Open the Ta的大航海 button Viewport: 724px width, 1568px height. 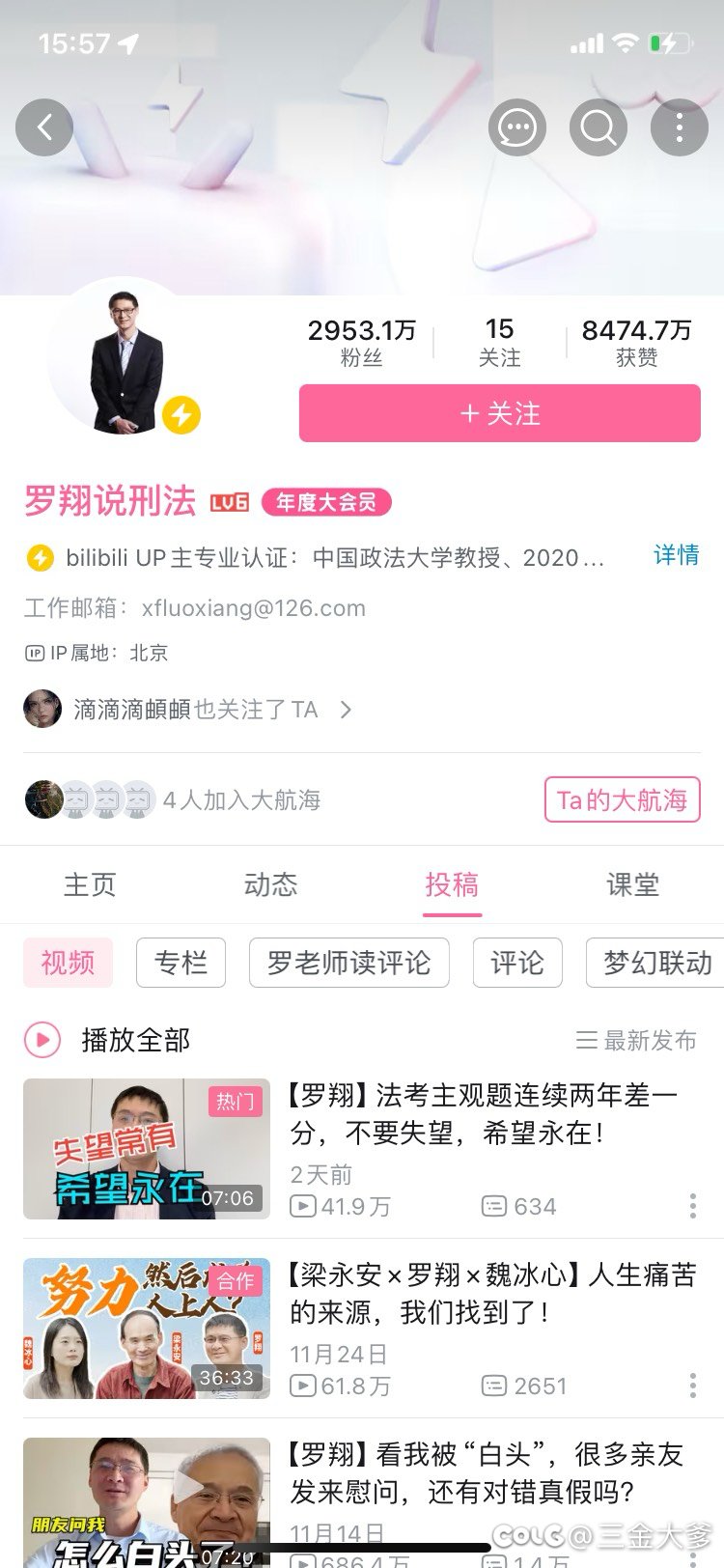[623, 799]
